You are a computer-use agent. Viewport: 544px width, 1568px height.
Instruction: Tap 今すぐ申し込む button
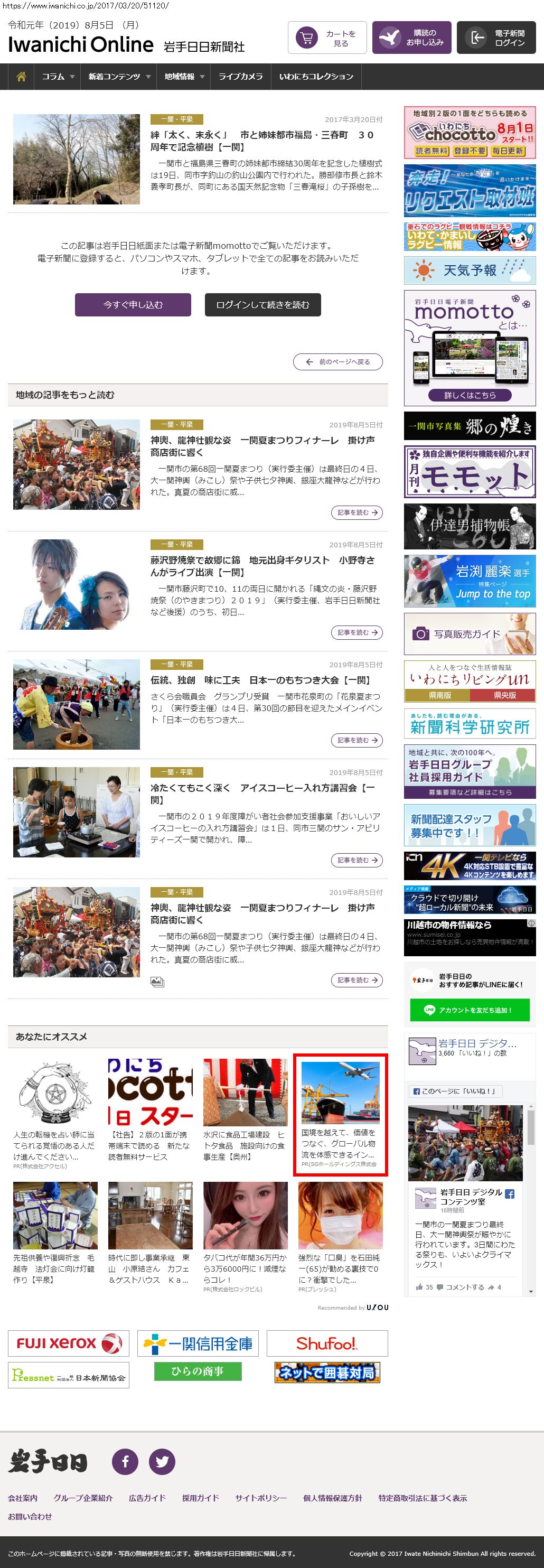(133, 305)
